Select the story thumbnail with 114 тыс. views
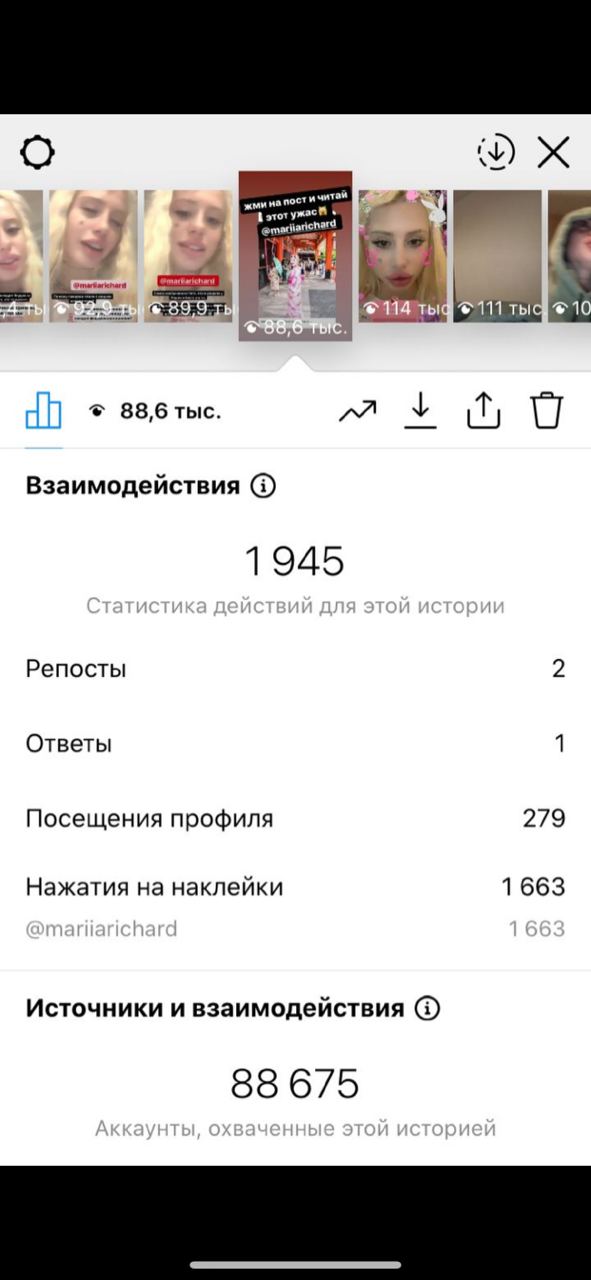Viewport: 591px width, 1280px height. click(x=403, y=256)
